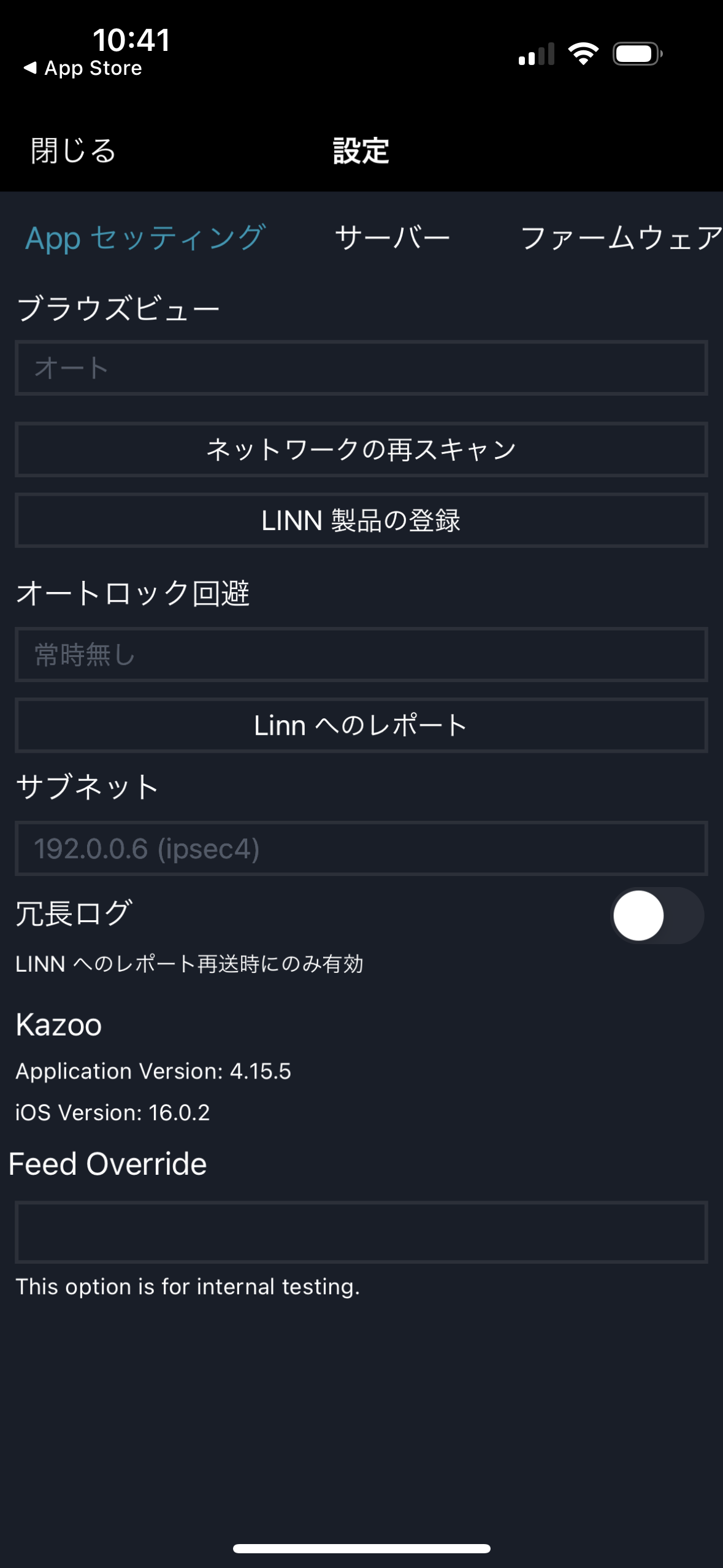Switch to the ファームウェア tab
This screenshot has width=723, height=1568.
click(x=621, y=237)
